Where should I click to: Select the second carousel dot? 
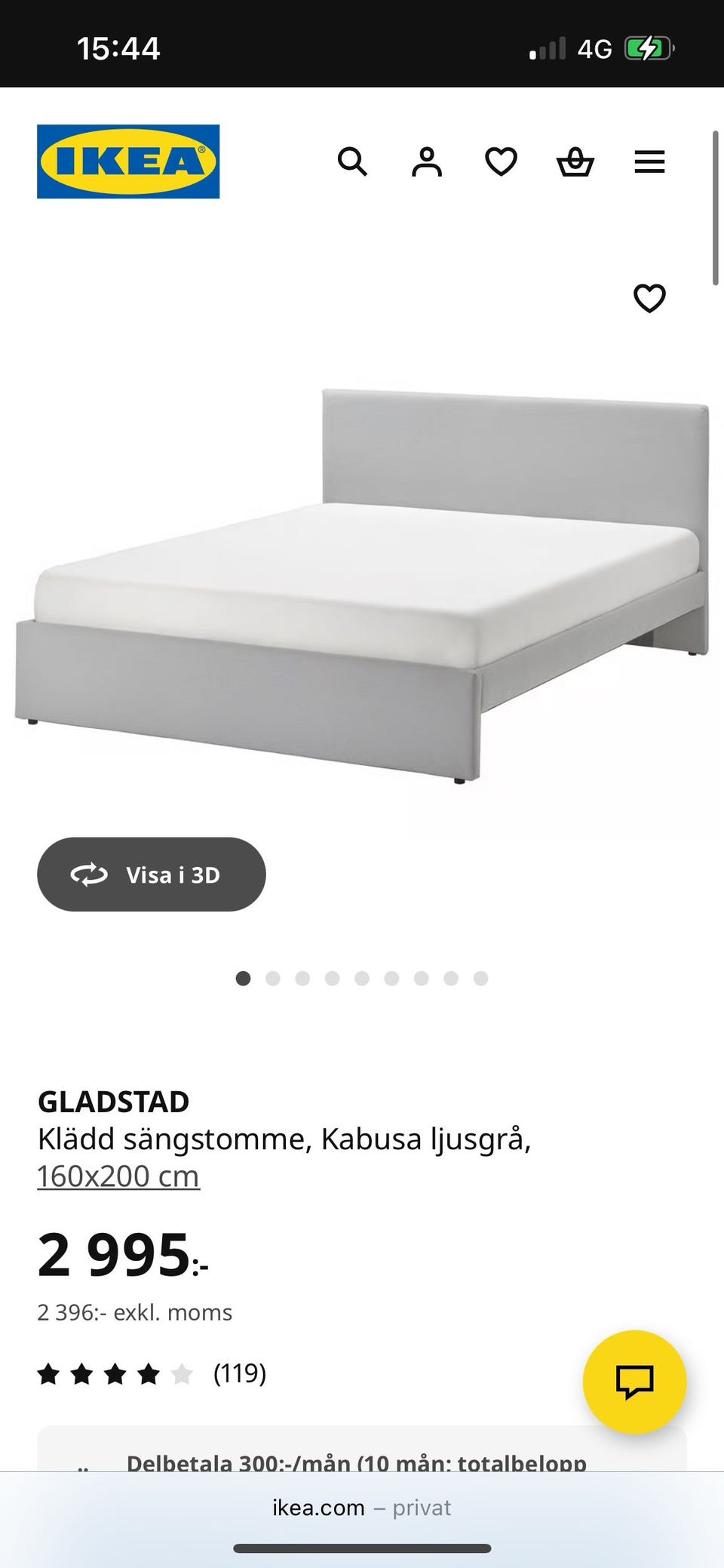coord(273,978)
